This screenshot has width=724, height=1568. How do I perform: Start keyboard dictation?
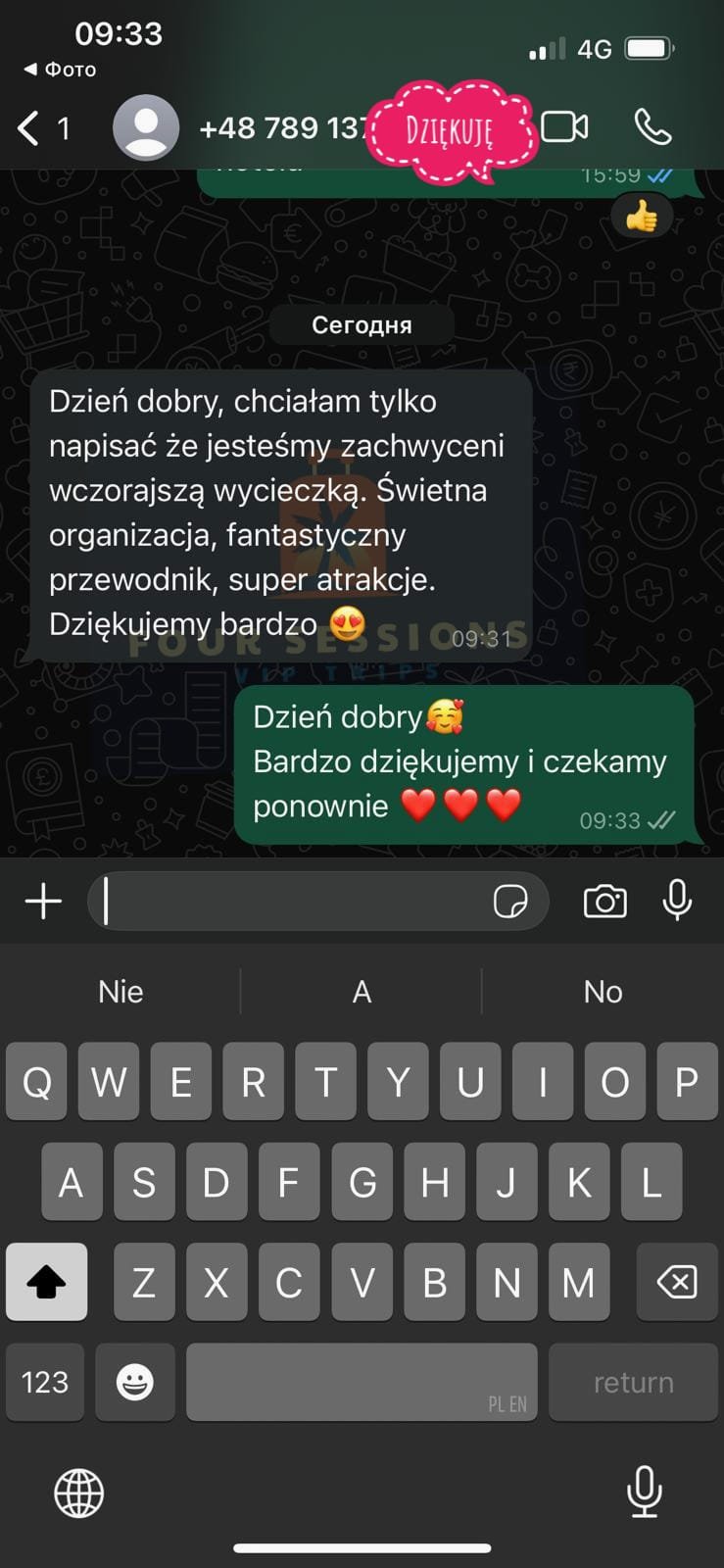(644, 1494)
